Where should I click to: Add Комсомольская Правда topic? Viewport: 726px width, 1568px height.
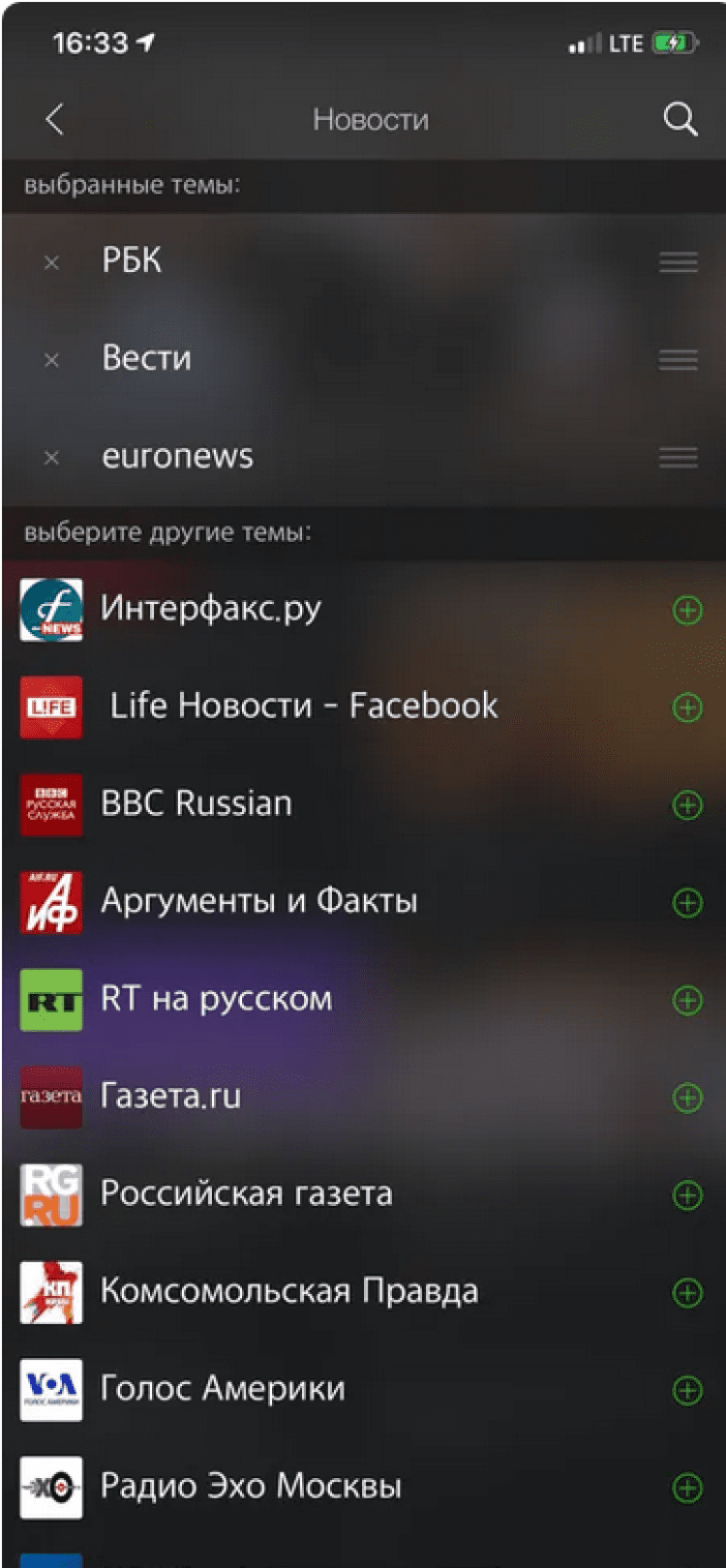[x=687, y=1293]
